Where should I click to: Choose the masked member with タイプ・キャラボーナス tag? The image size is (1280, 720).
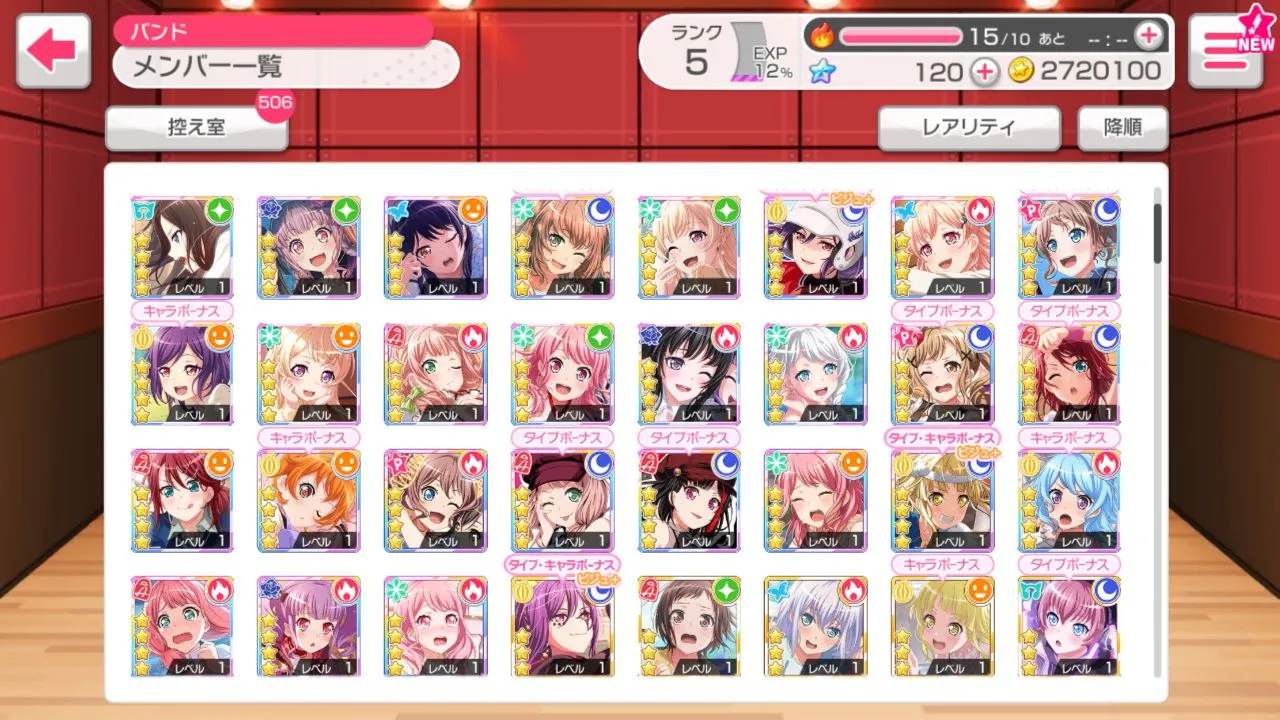pyautogui.click(x=942, y=501)
